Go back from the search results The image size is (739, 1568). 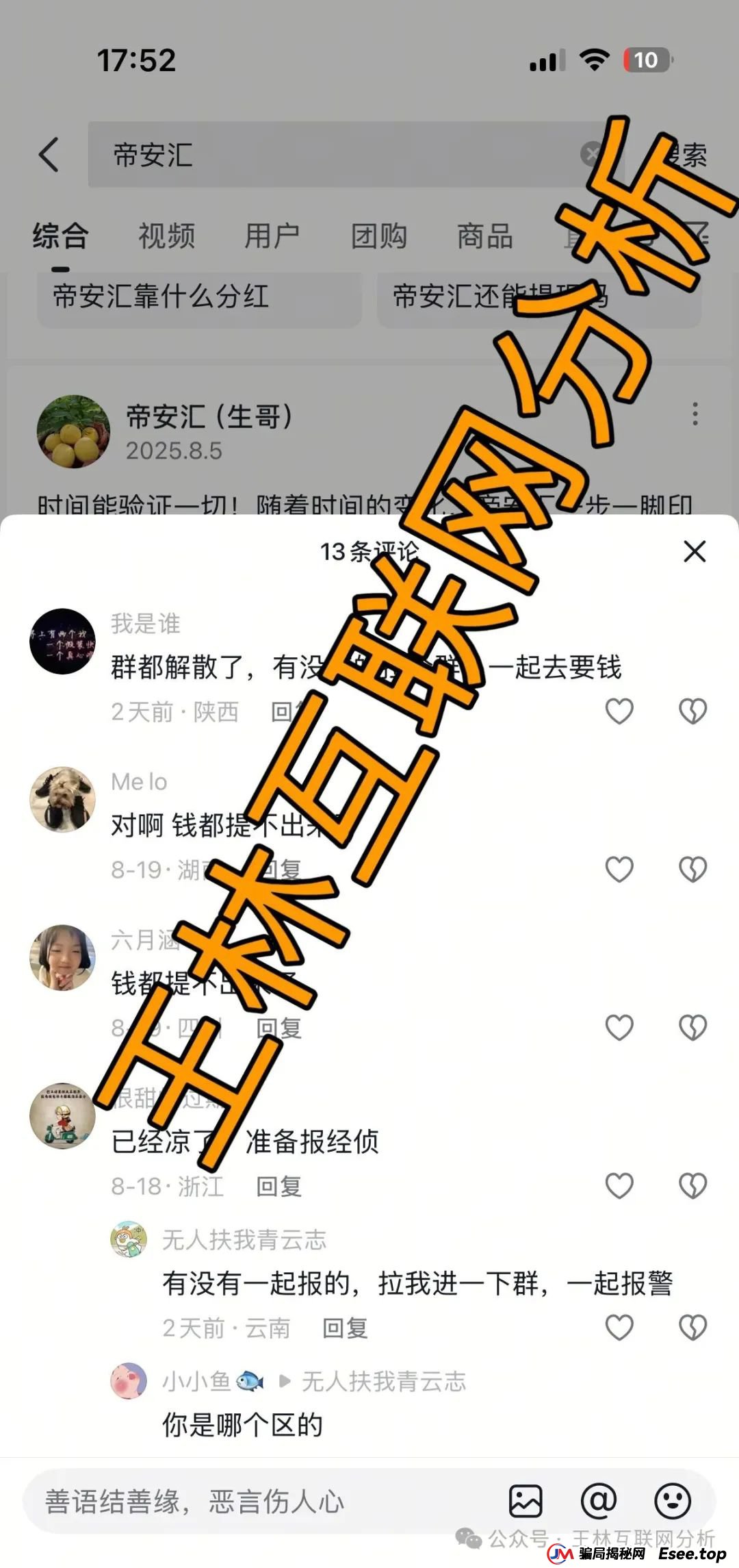coord(49,155)
